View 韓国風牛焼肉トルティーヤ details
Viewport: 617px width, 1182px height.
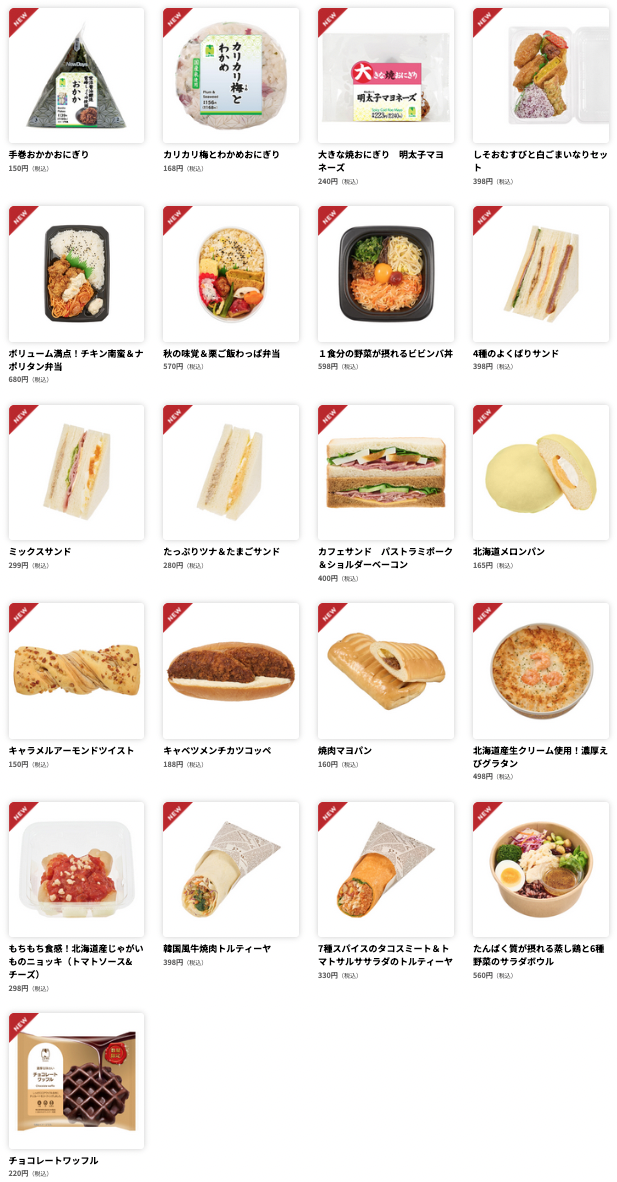[231, 868]
